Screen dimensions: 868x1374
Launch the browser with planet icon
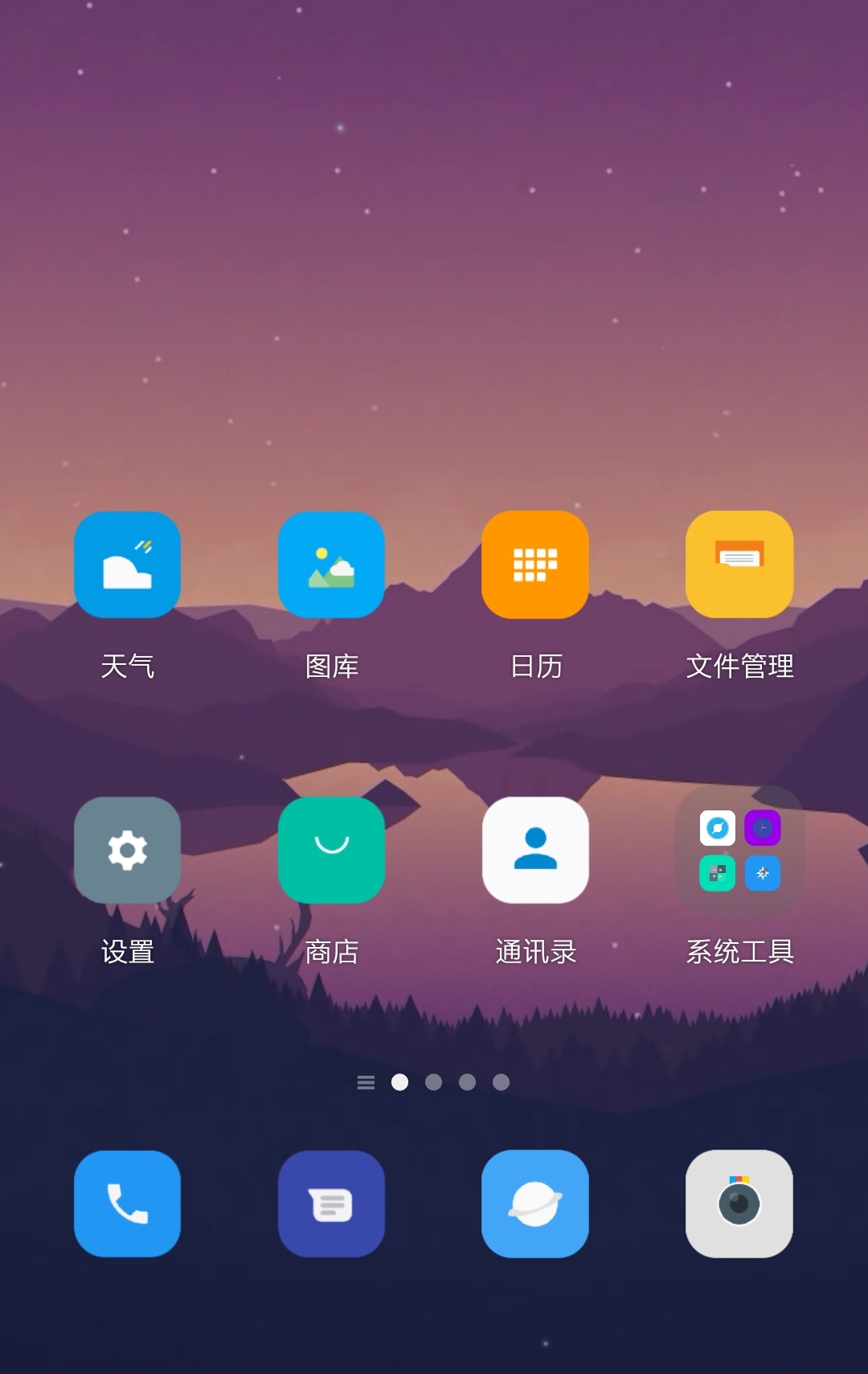tap(535, 1204)
